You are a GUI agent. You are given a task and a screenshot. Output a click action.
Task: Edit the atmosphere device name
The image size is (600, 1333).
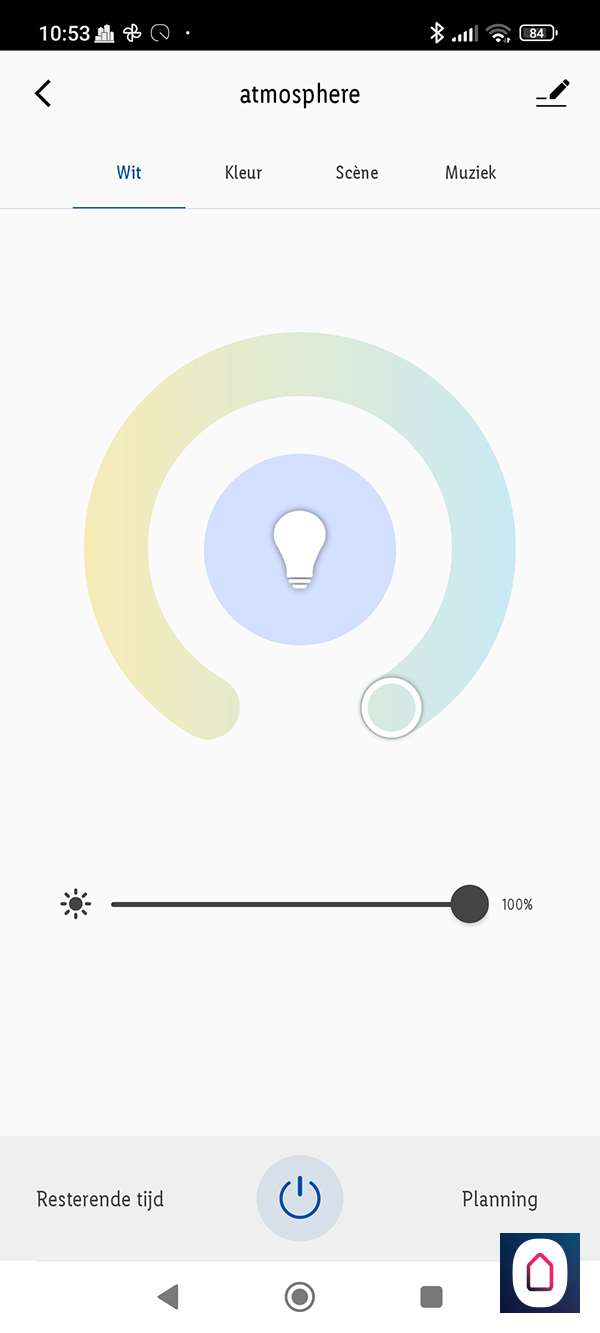(552, 94)
